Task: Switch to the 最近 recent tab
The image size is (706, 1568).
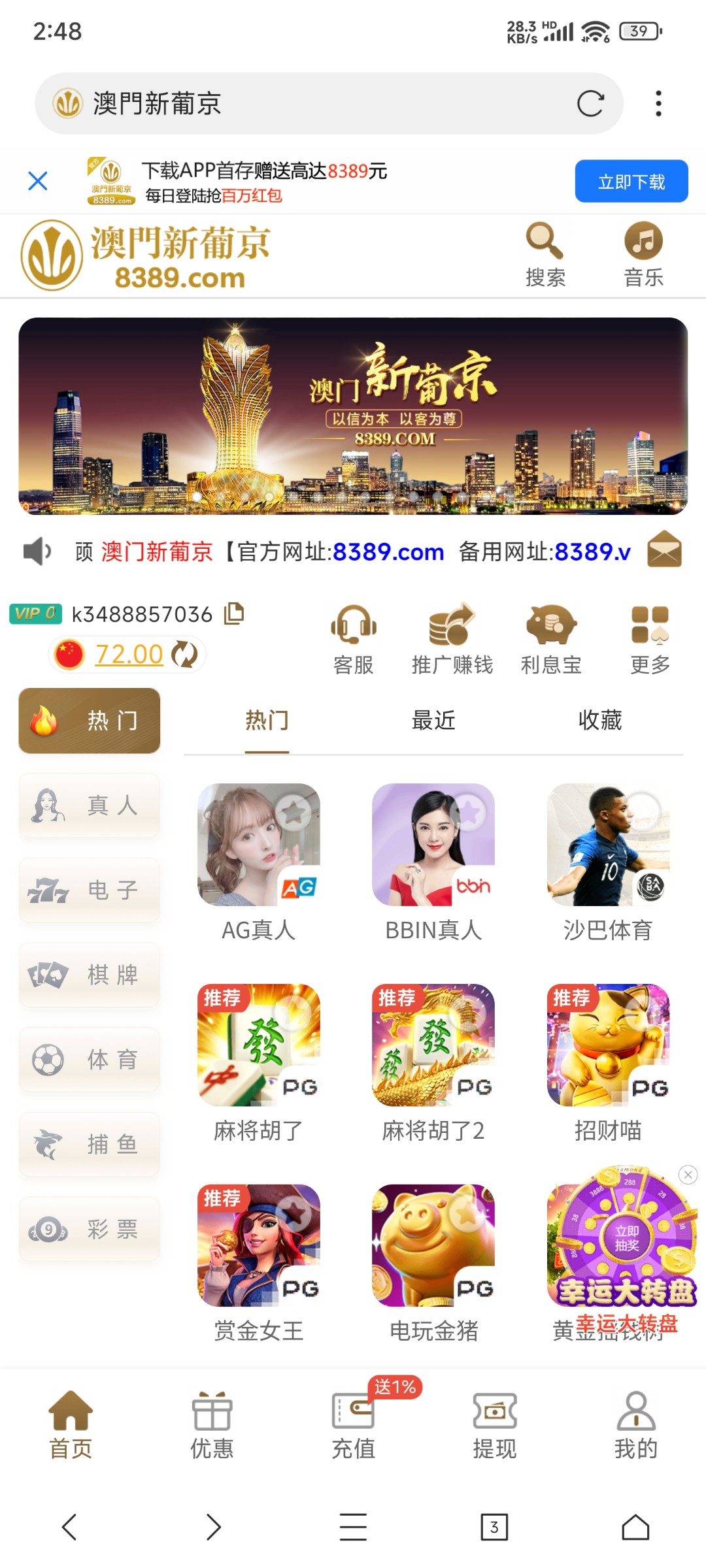Action: [433, 720]
